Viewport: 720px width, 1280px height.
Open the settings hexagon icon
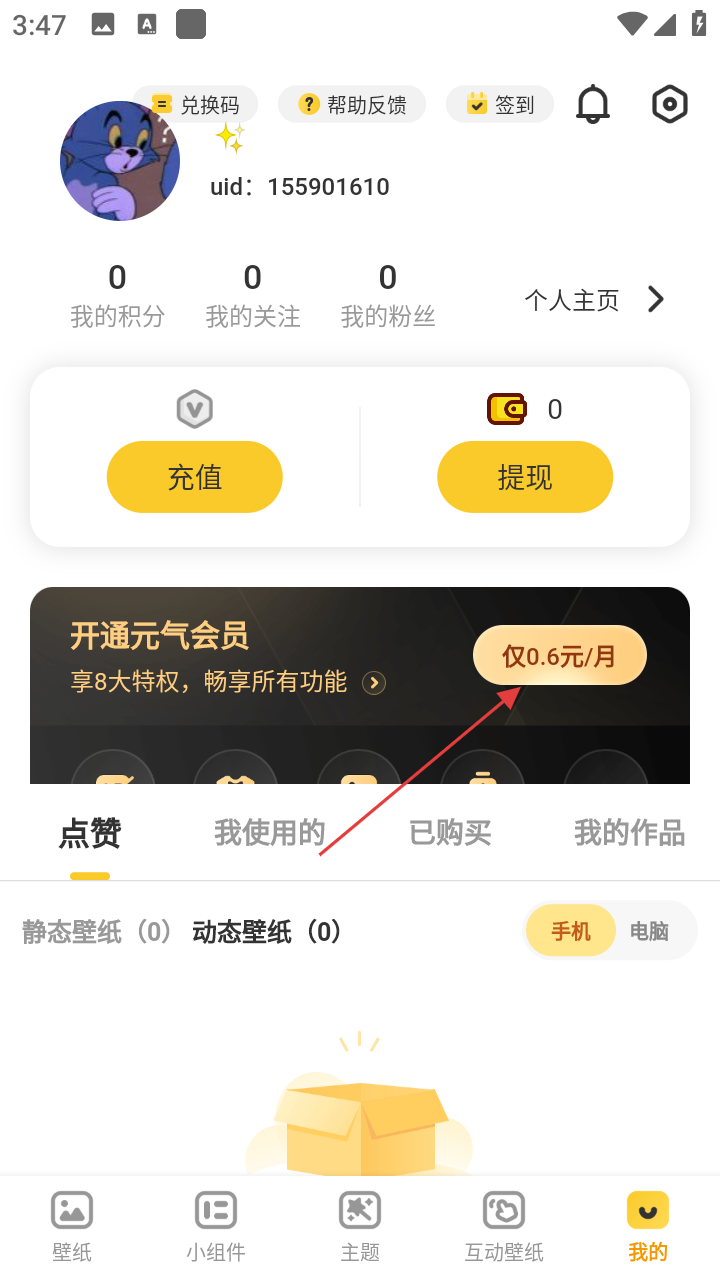pyautogui.click(x=669, y=104)
